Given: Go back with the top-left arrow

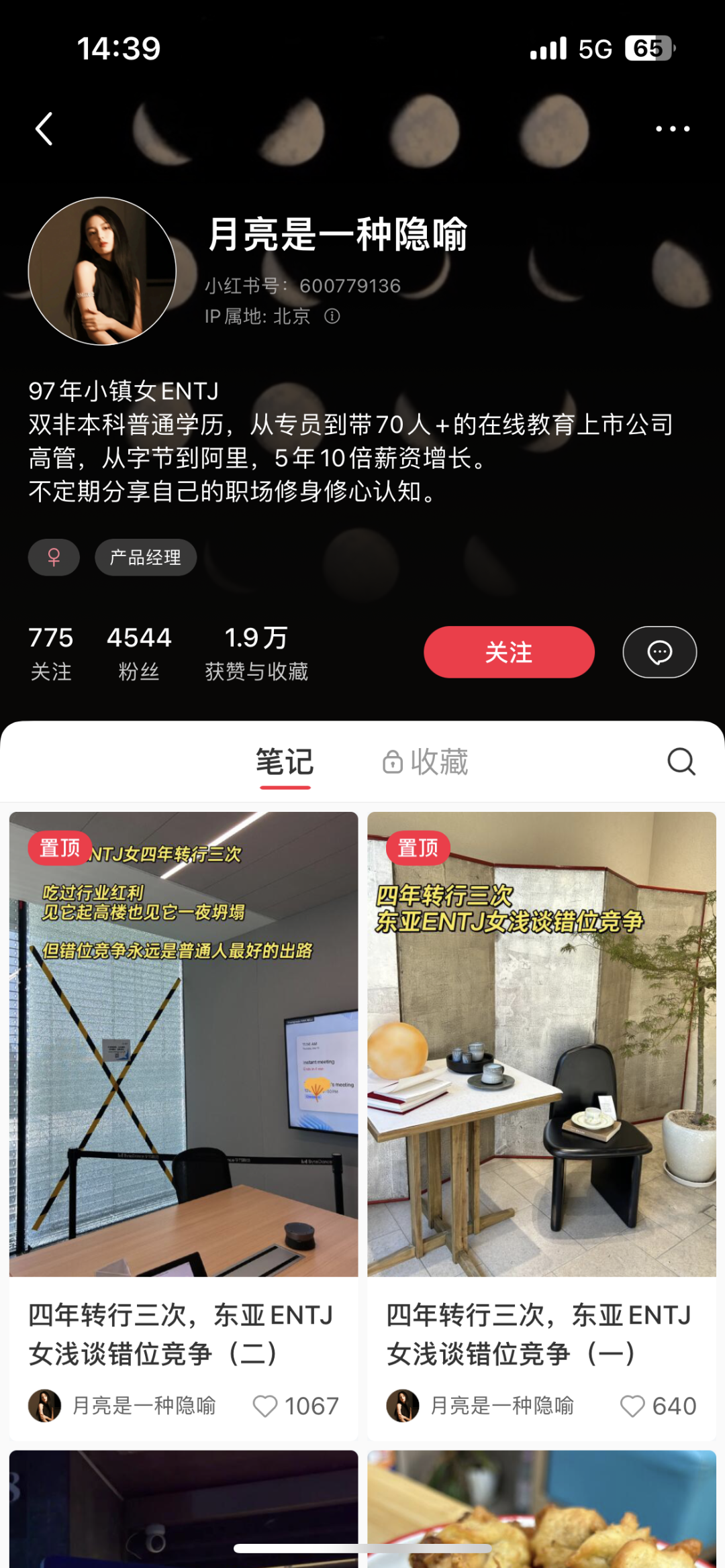Looking at the screenshot, I should [x=44, y=129].
